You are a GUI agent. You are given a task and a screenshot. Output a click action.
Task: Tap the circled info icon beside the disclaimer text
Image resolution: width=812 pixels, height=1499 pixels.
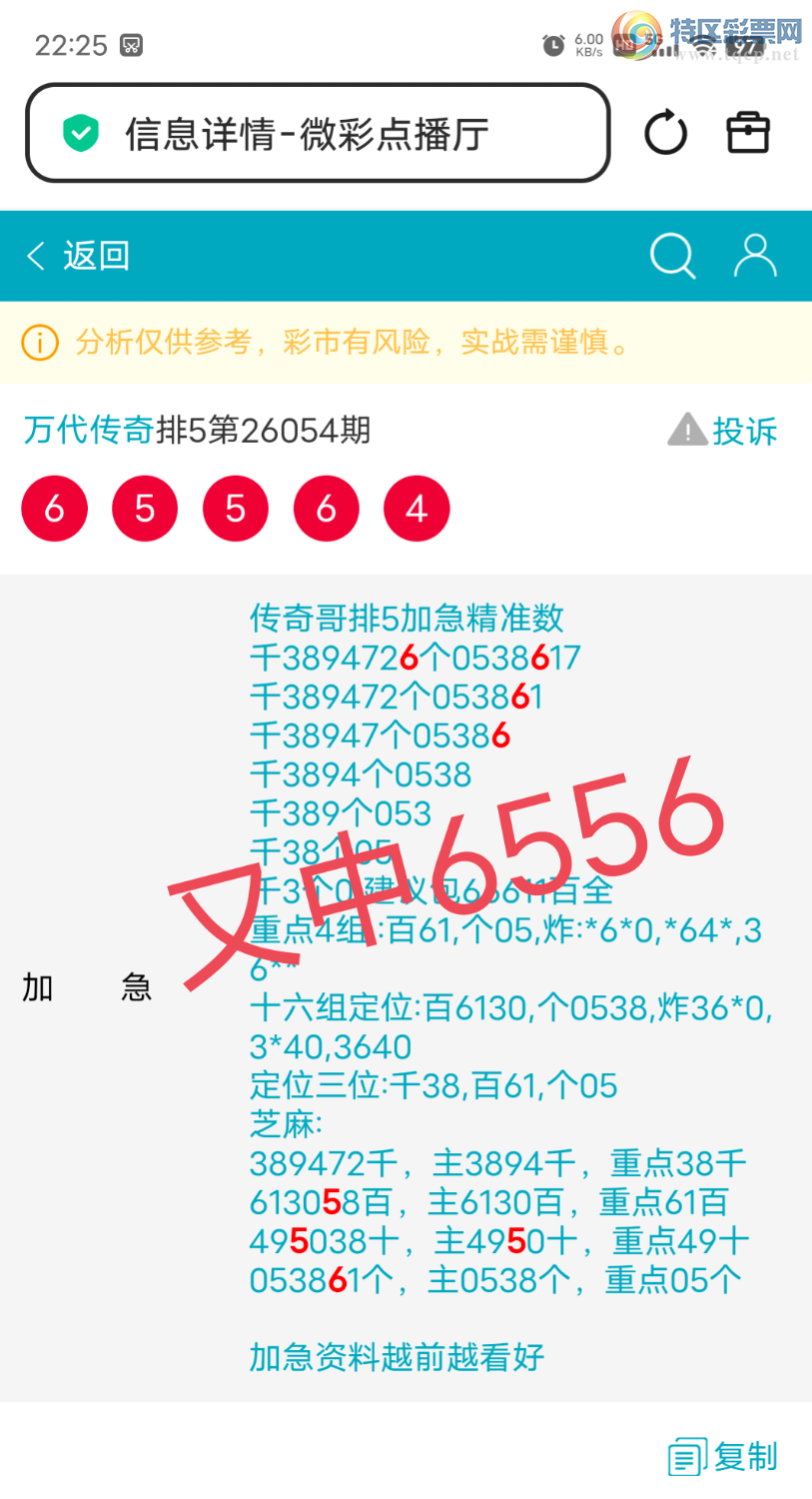point(39,343)
